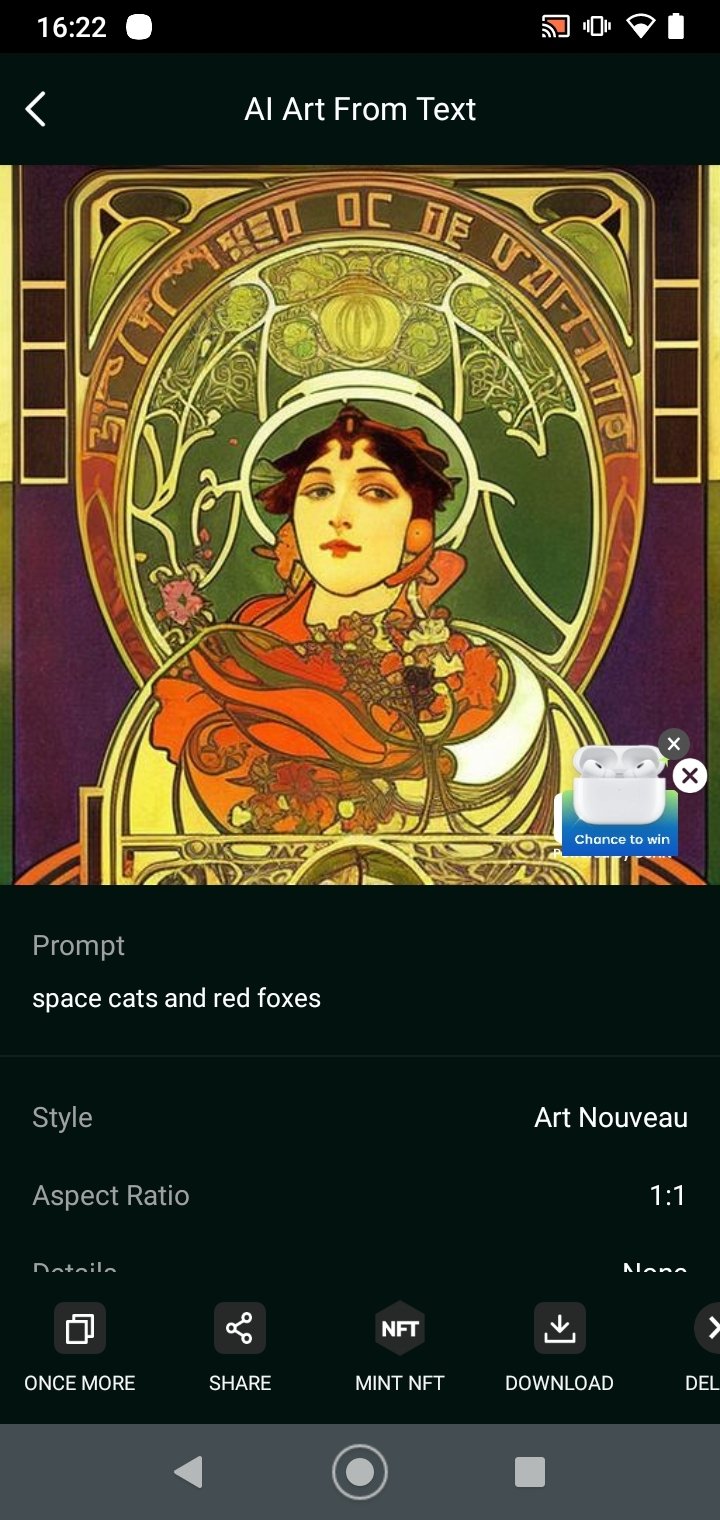Open recent apps from navigation bar

[529, 1472]
